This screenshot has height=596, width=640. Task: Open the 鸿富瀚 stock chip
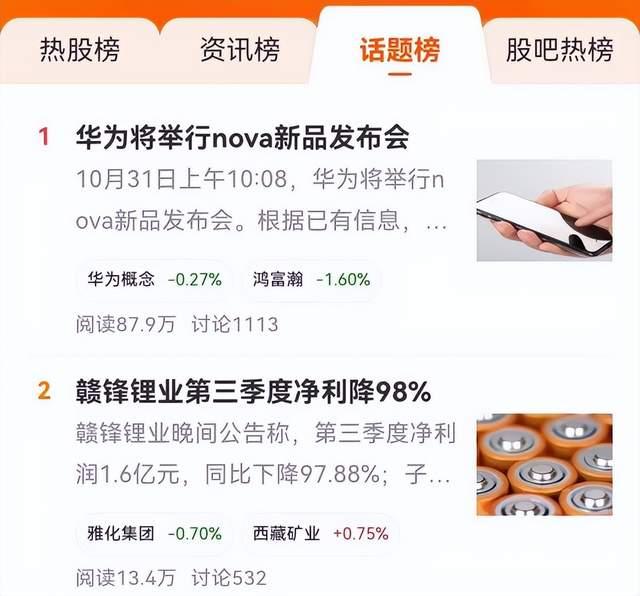pos(311,280)
